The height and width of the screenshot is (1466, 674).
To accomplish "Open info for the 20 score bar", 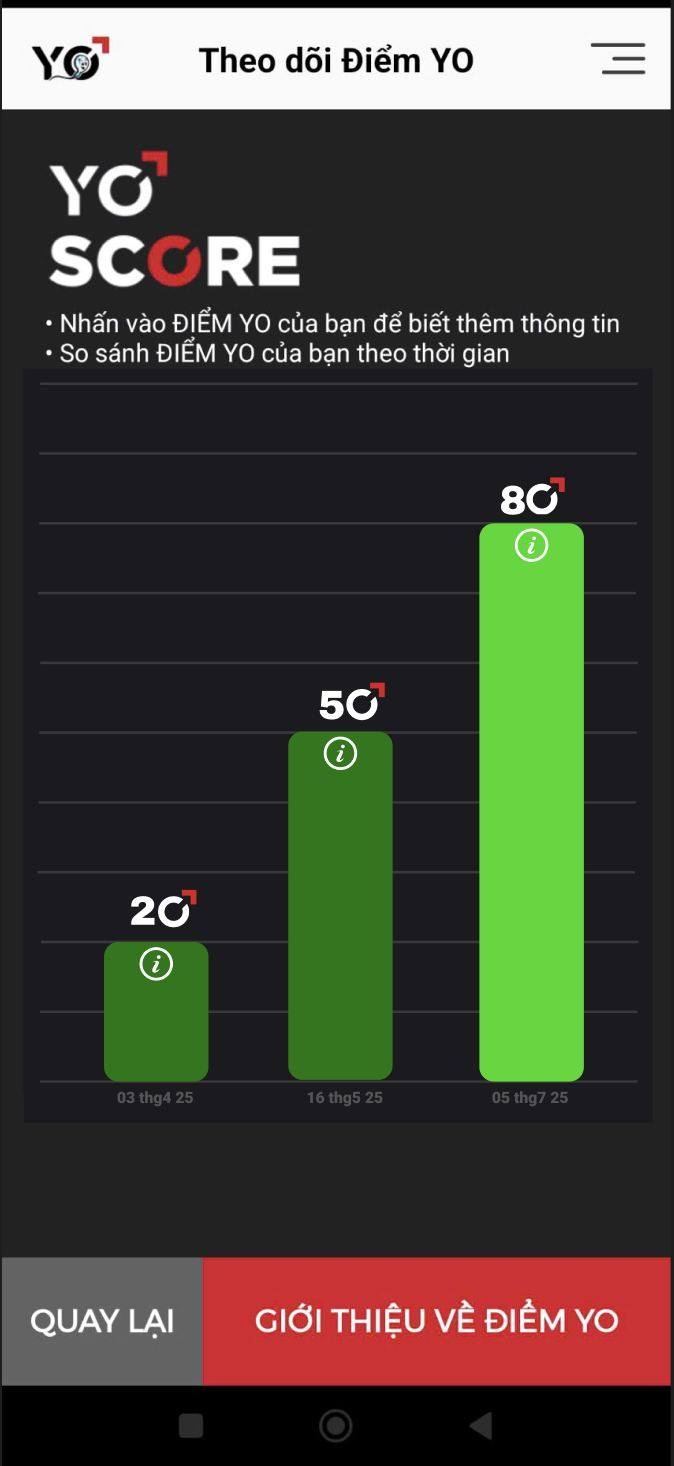I will pos(156,964).
